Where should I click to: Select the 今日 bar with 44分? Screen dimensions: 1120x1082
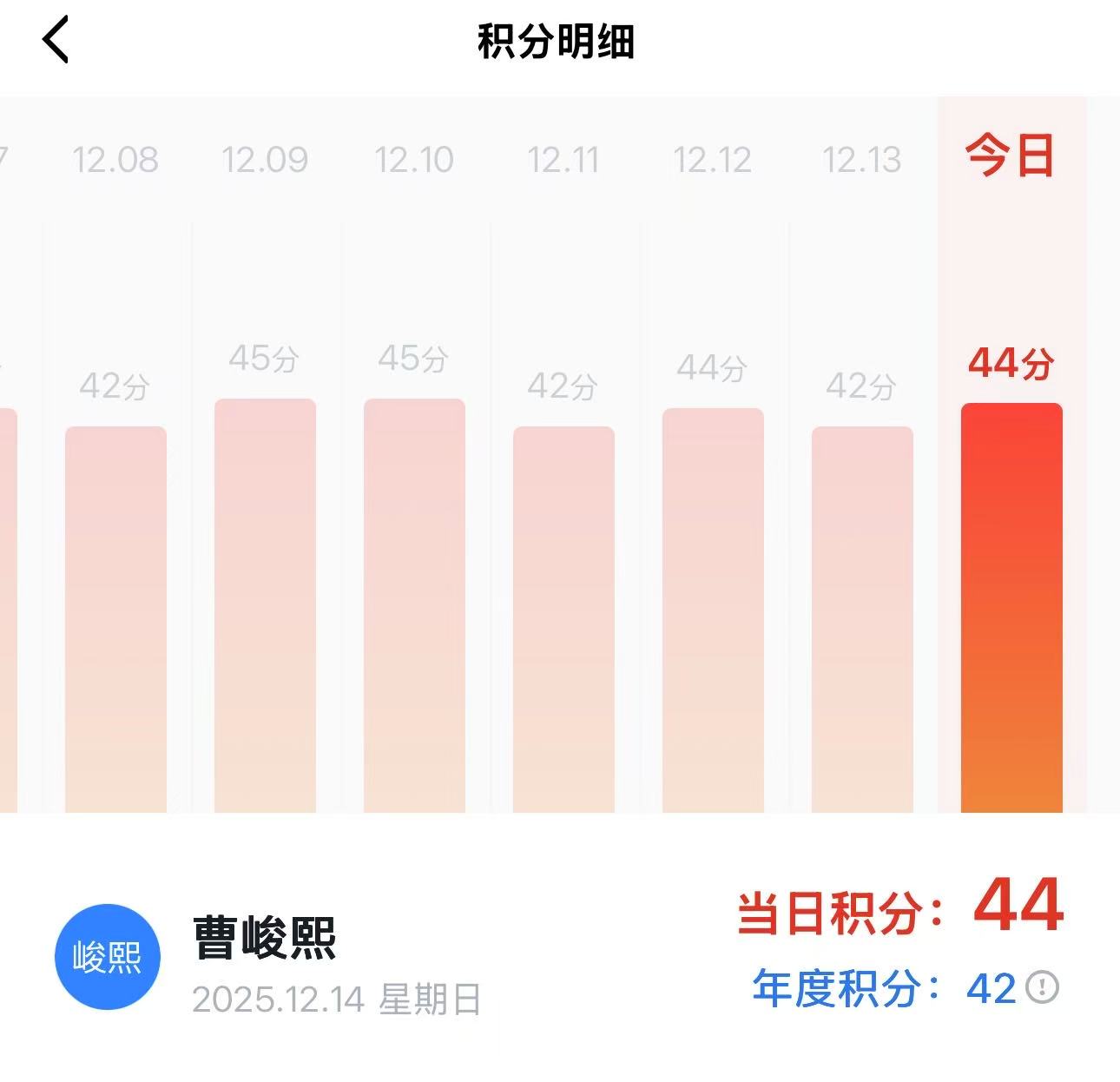1011,607
